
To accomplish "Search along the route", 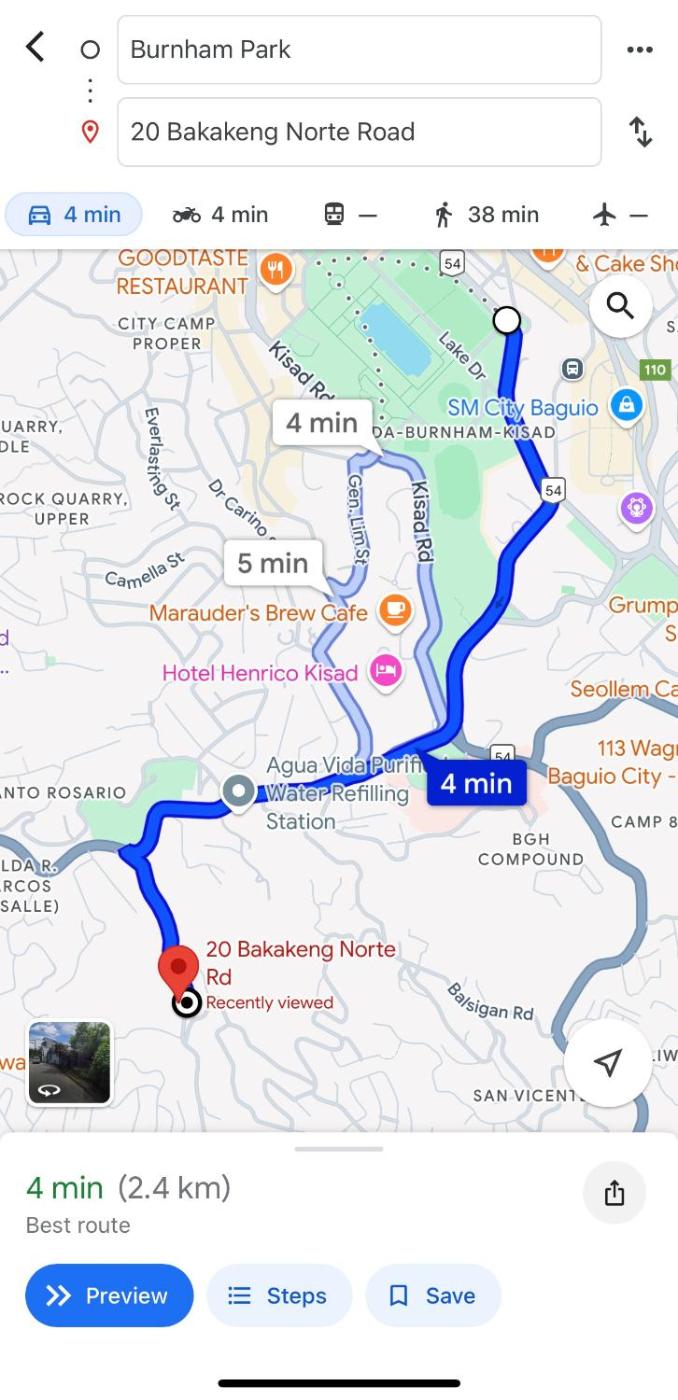I will coord(620,306).
